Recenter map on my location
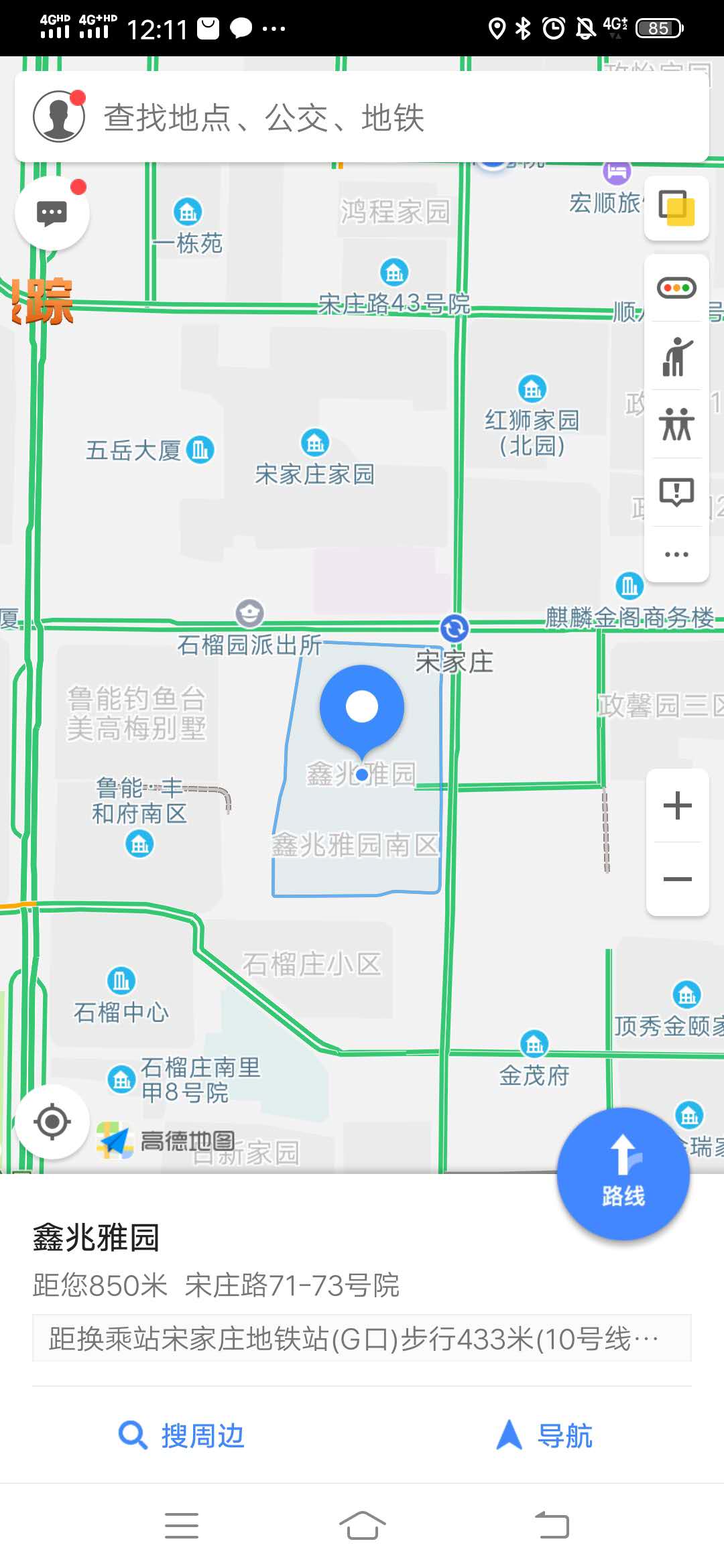 pyautogui.click(x=52, y=1122)
